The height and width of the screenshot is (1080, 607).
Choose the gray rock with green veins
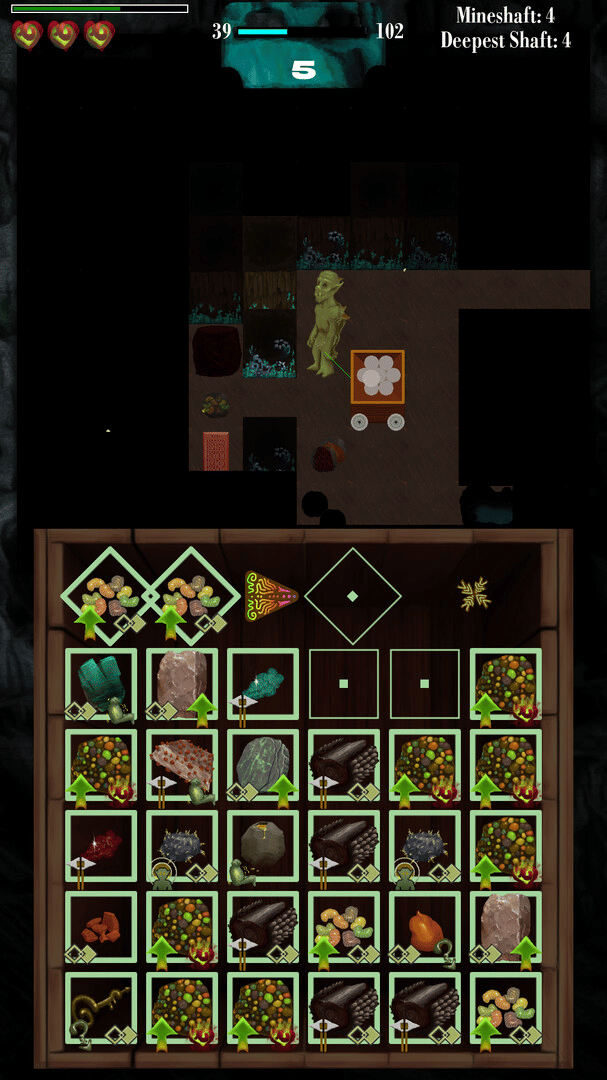[262, 766]
